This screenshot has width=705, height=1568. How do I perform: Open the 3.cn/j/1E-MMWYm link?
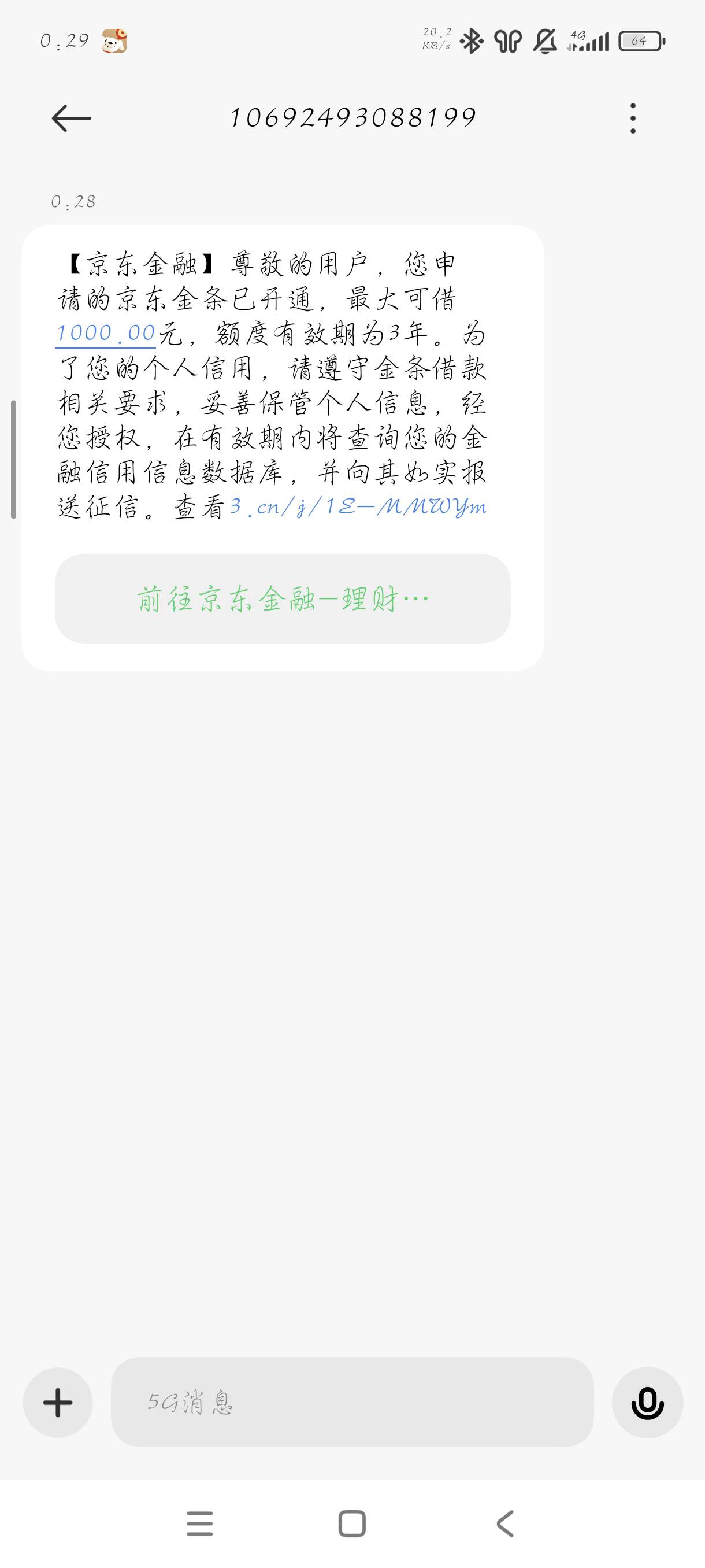(358, 506)
